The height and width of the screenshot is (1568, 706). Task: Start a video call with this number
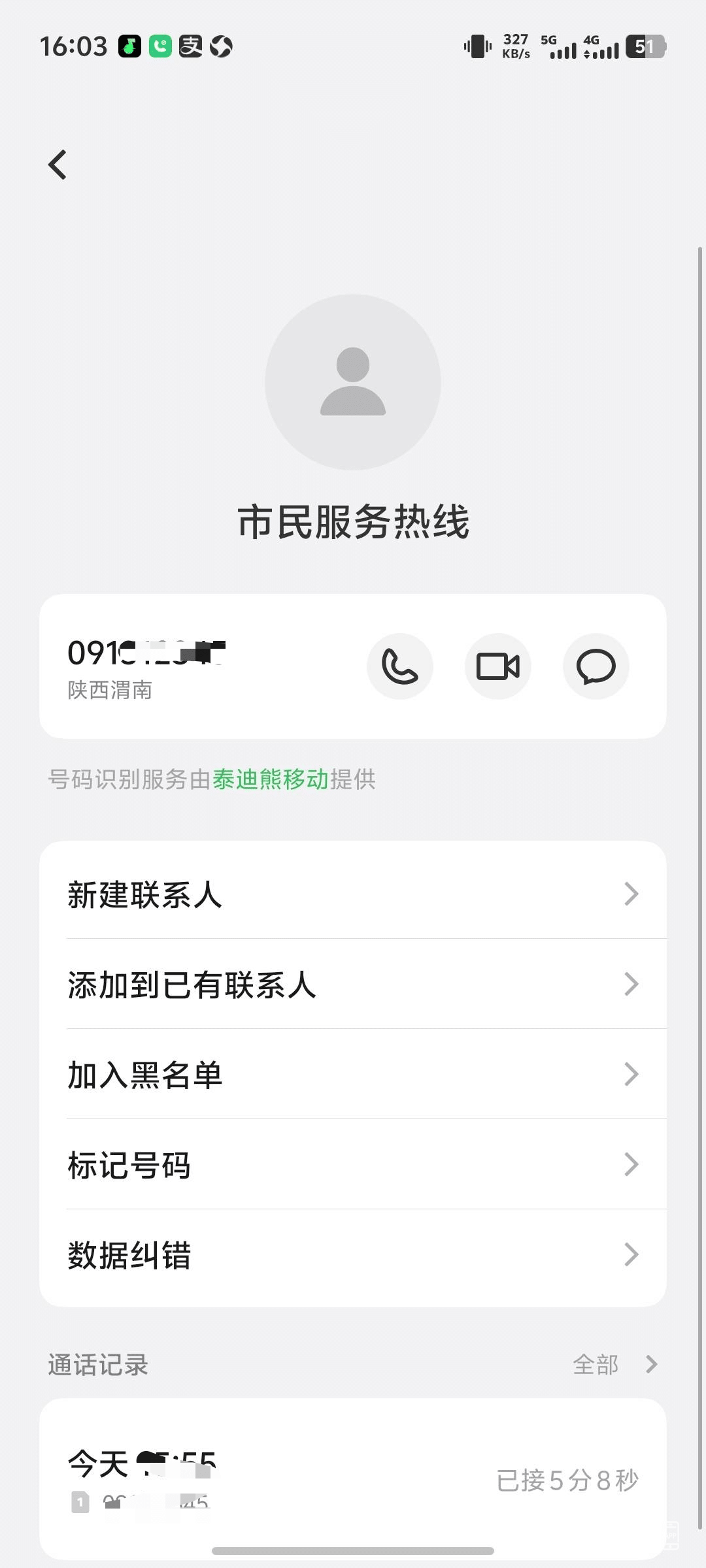coord(498,666)
